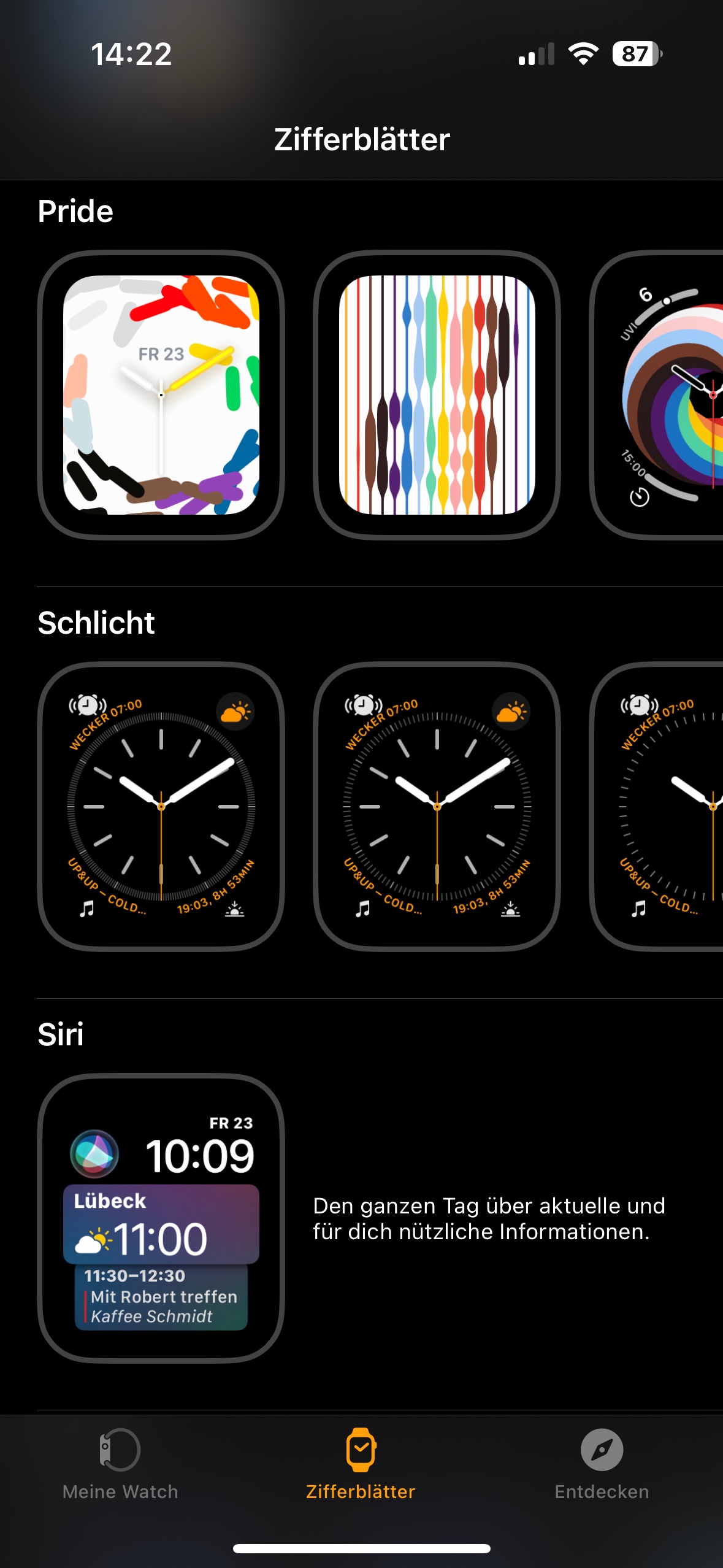Open the Siri watch face showing Lübeck
723x1568 pixels.
[161, 1218]
